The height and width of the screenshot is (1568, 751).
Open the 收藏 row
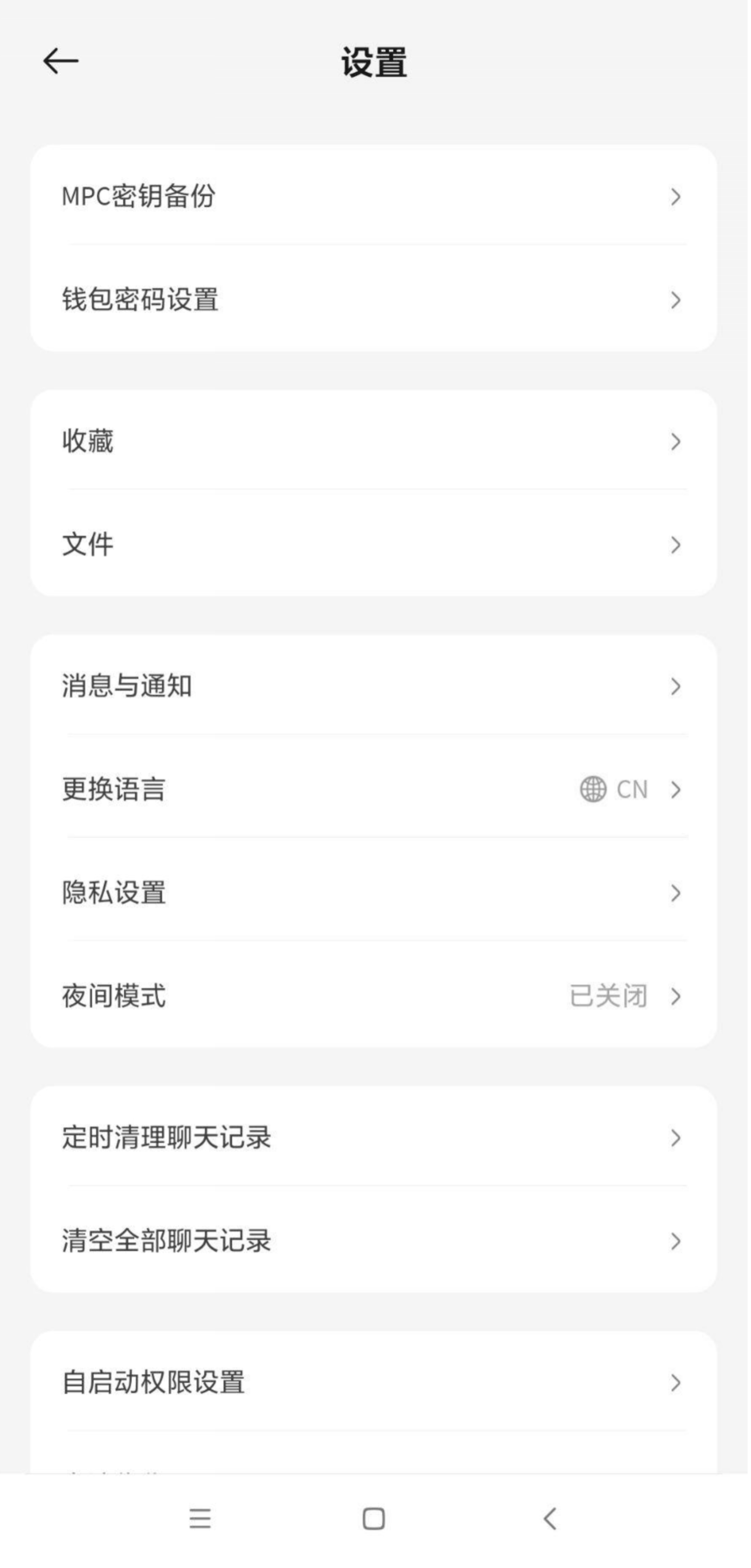373,441
